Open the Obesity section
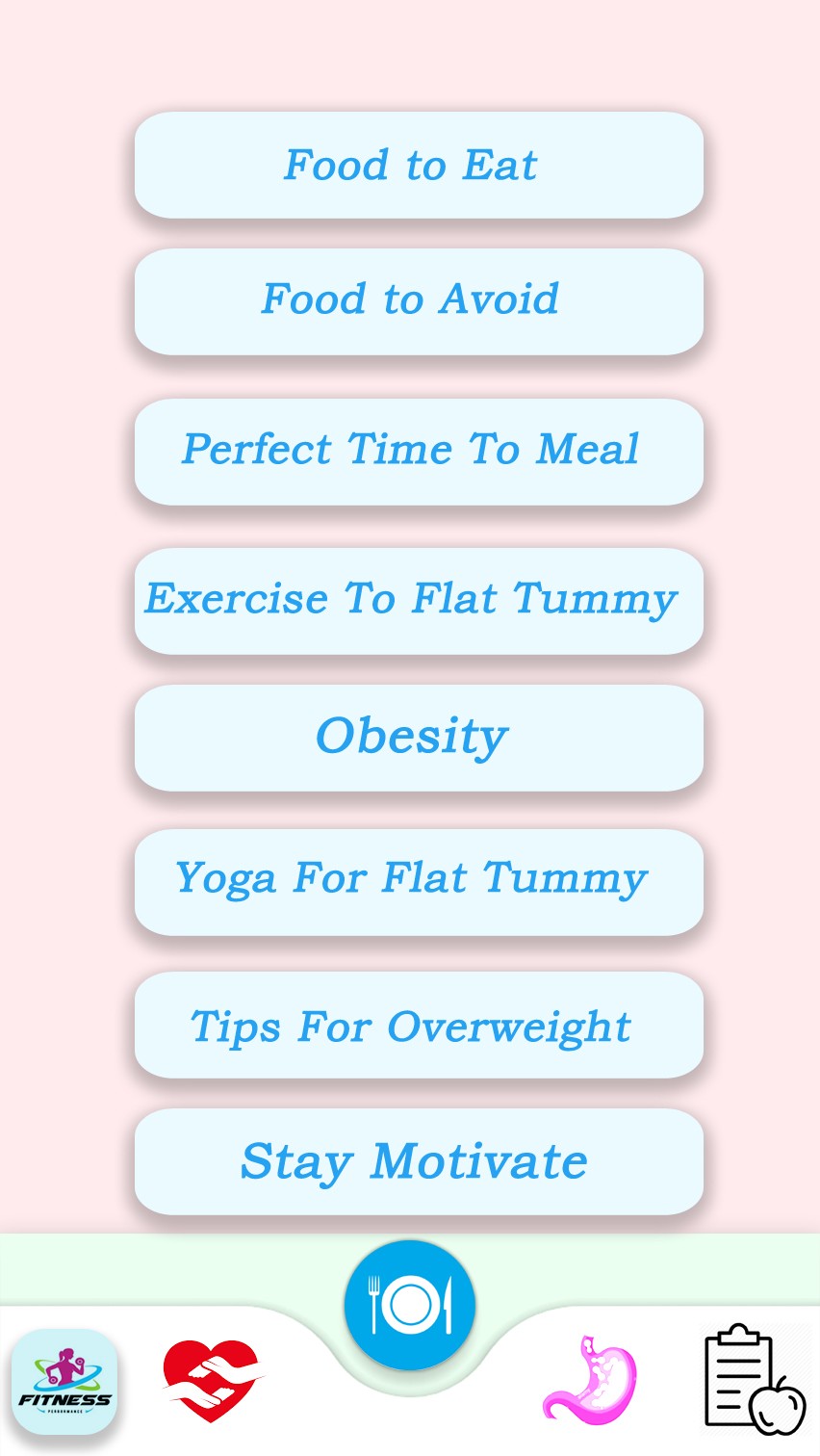This screenshot has height=1456, width=820. pos(419,738)
